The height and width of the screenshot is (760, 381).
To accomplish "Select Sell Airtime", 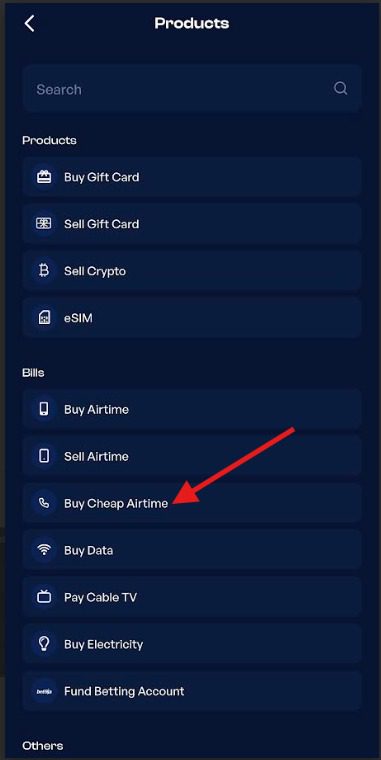I will (191, 456).
